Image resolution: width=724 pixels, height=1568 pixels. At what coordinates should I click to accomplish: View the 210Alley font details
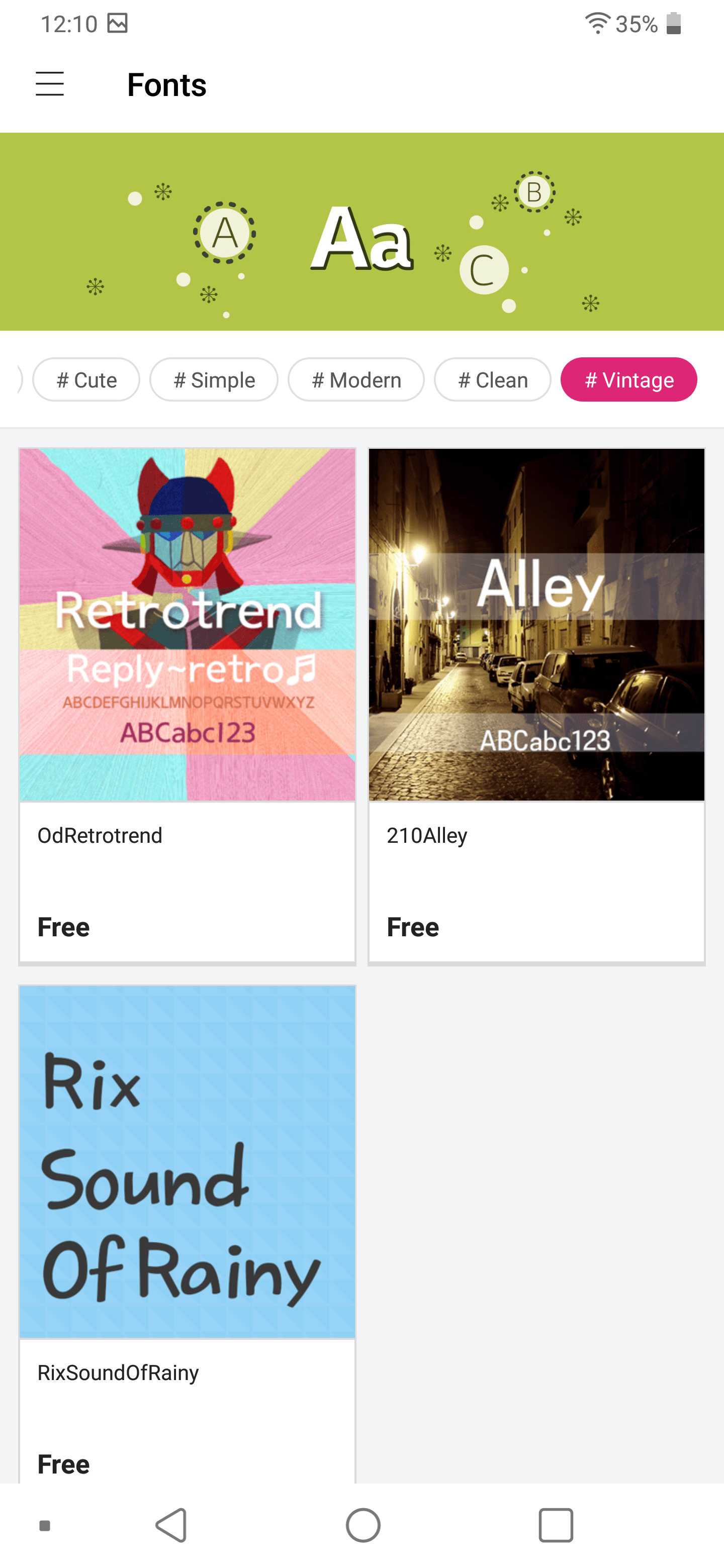[536, 706]
